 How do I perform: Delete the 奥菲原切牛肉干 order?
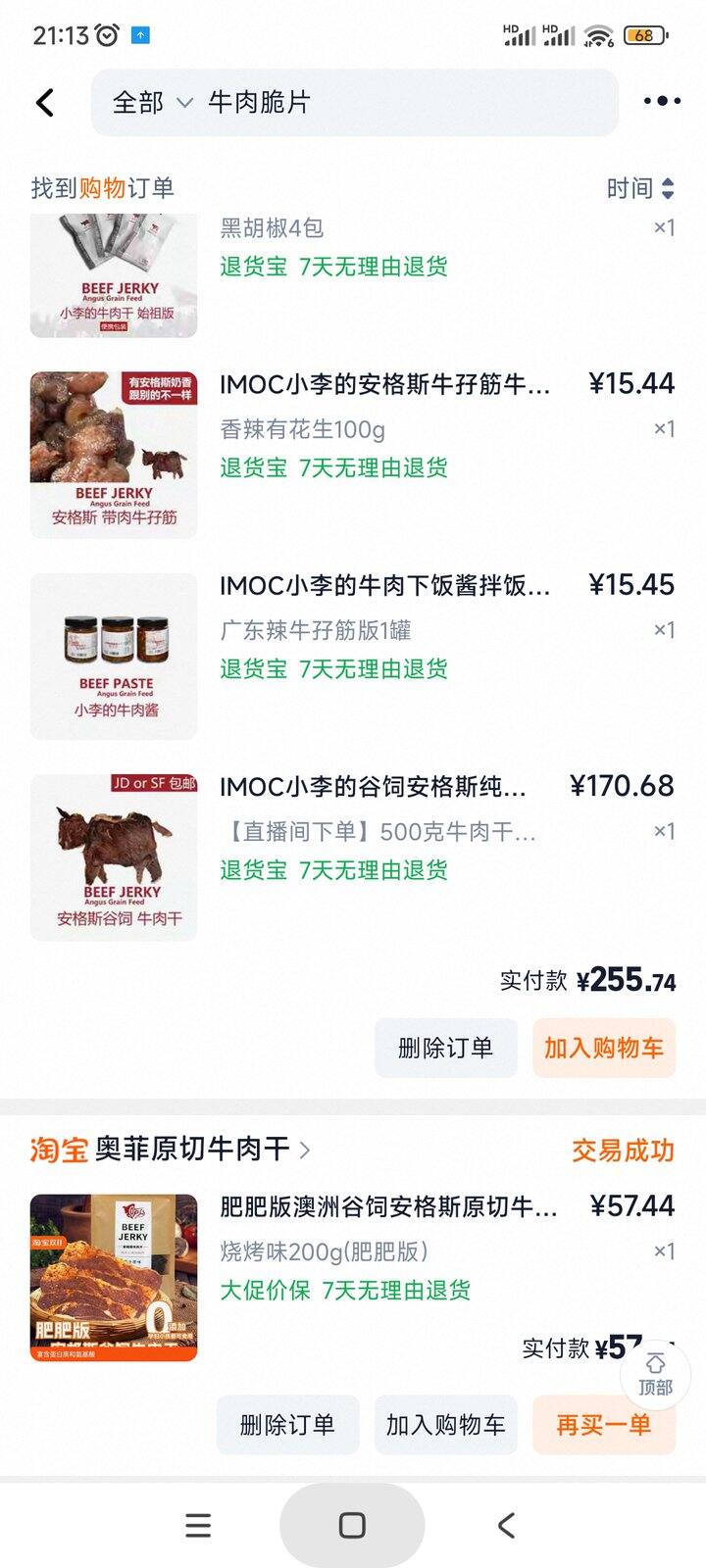coord(287,1424)
